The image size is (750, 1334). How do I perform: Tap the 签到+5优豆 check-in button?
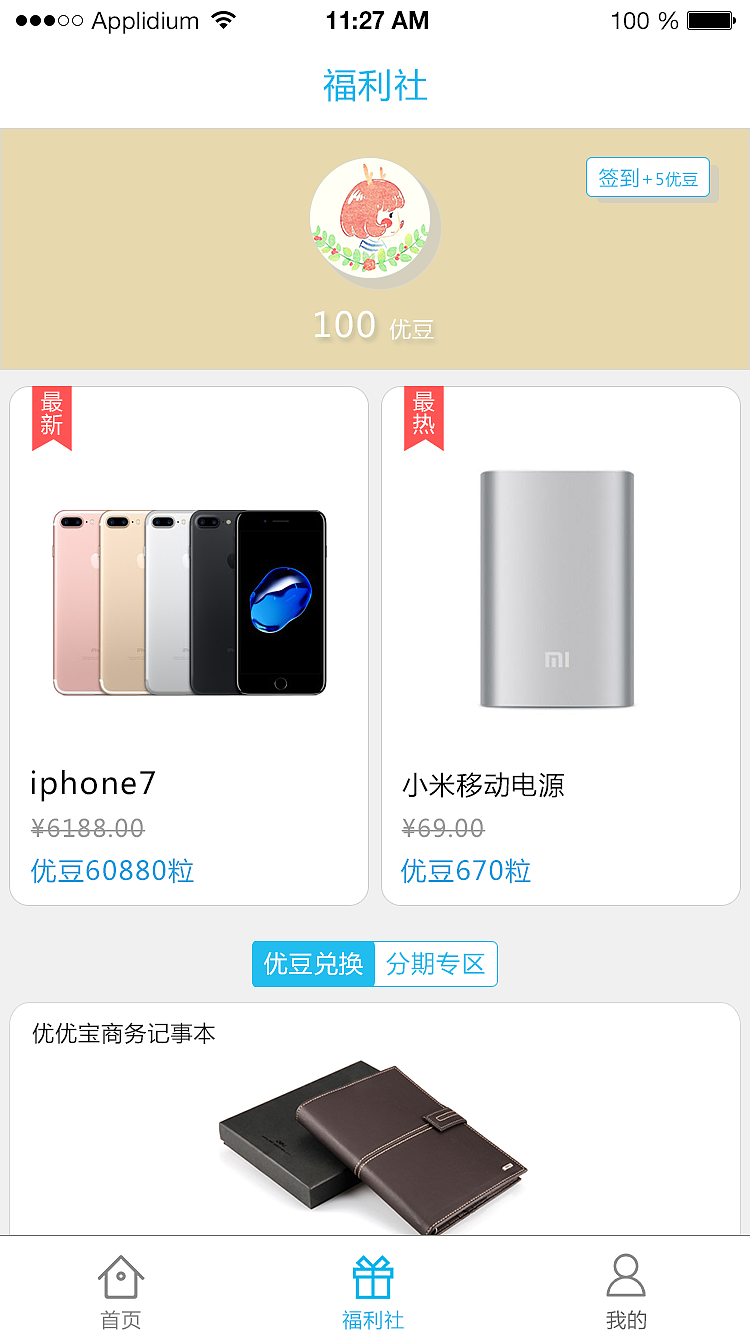pos(648,177)
